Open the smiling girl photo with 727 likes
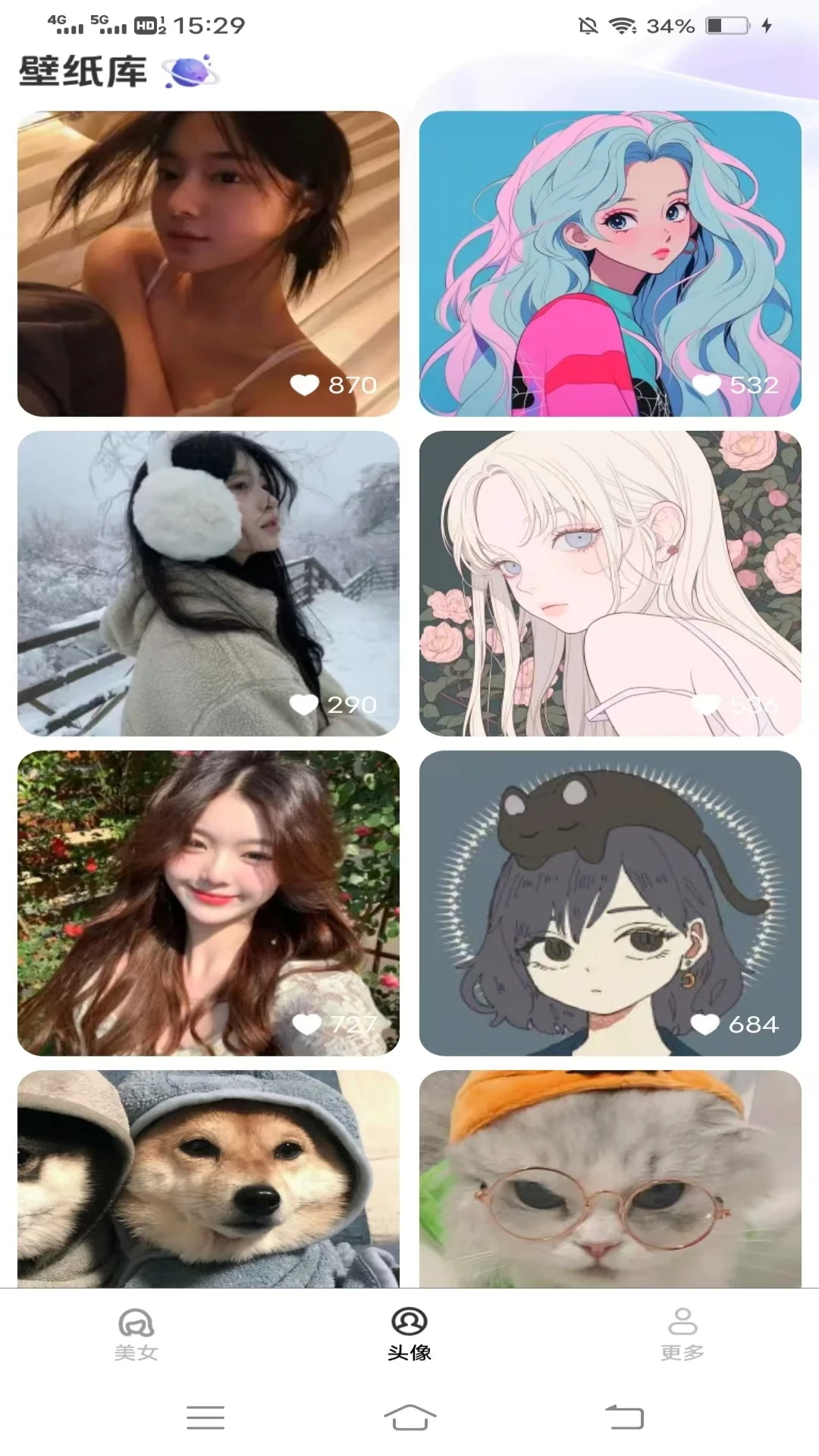This screenshot has height=1456, width=819. pos(208,903)
